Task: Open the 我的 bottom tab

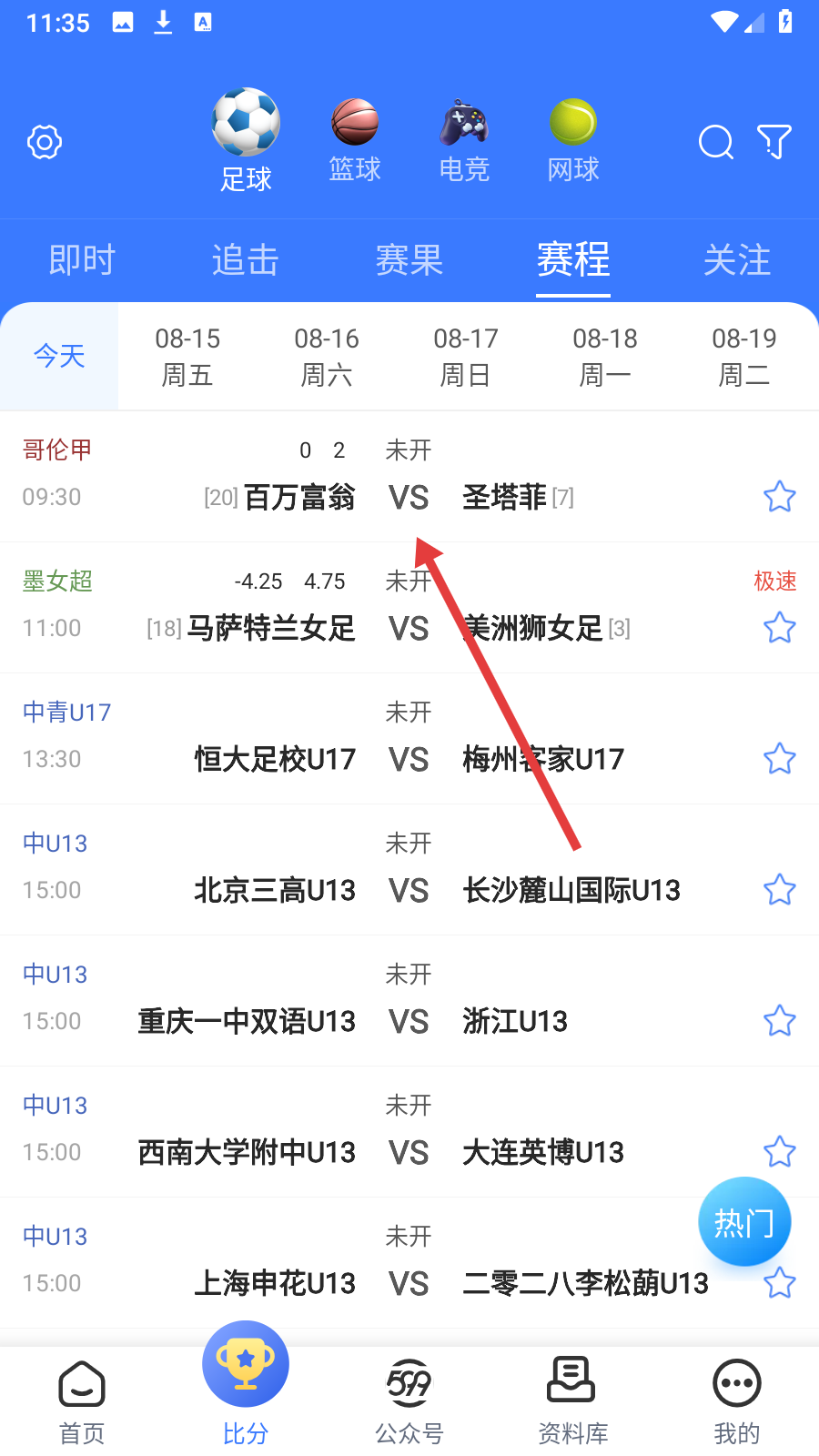Action: tap(737, 1401)
